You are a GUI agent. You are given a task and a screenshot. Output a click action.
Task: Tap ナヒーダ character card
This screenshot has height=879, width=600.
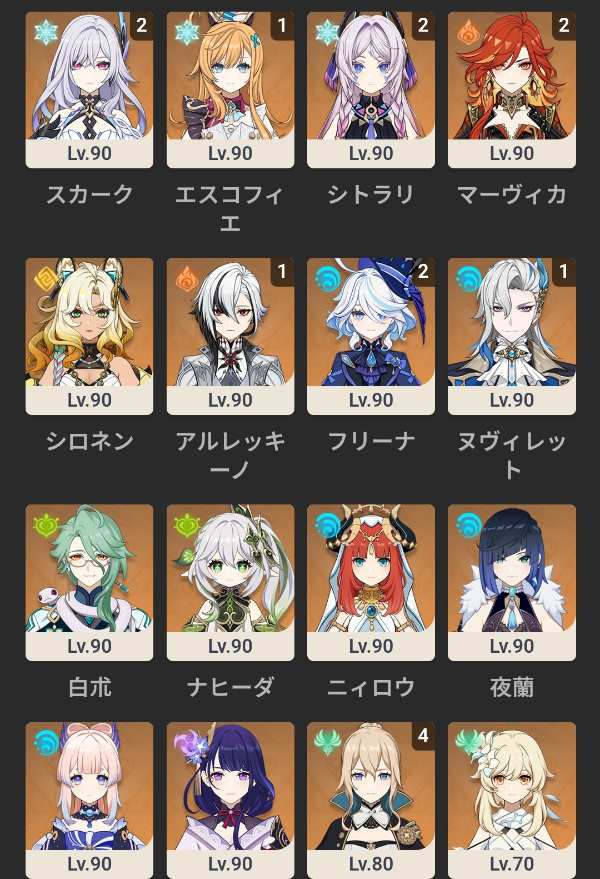[230, 582]
